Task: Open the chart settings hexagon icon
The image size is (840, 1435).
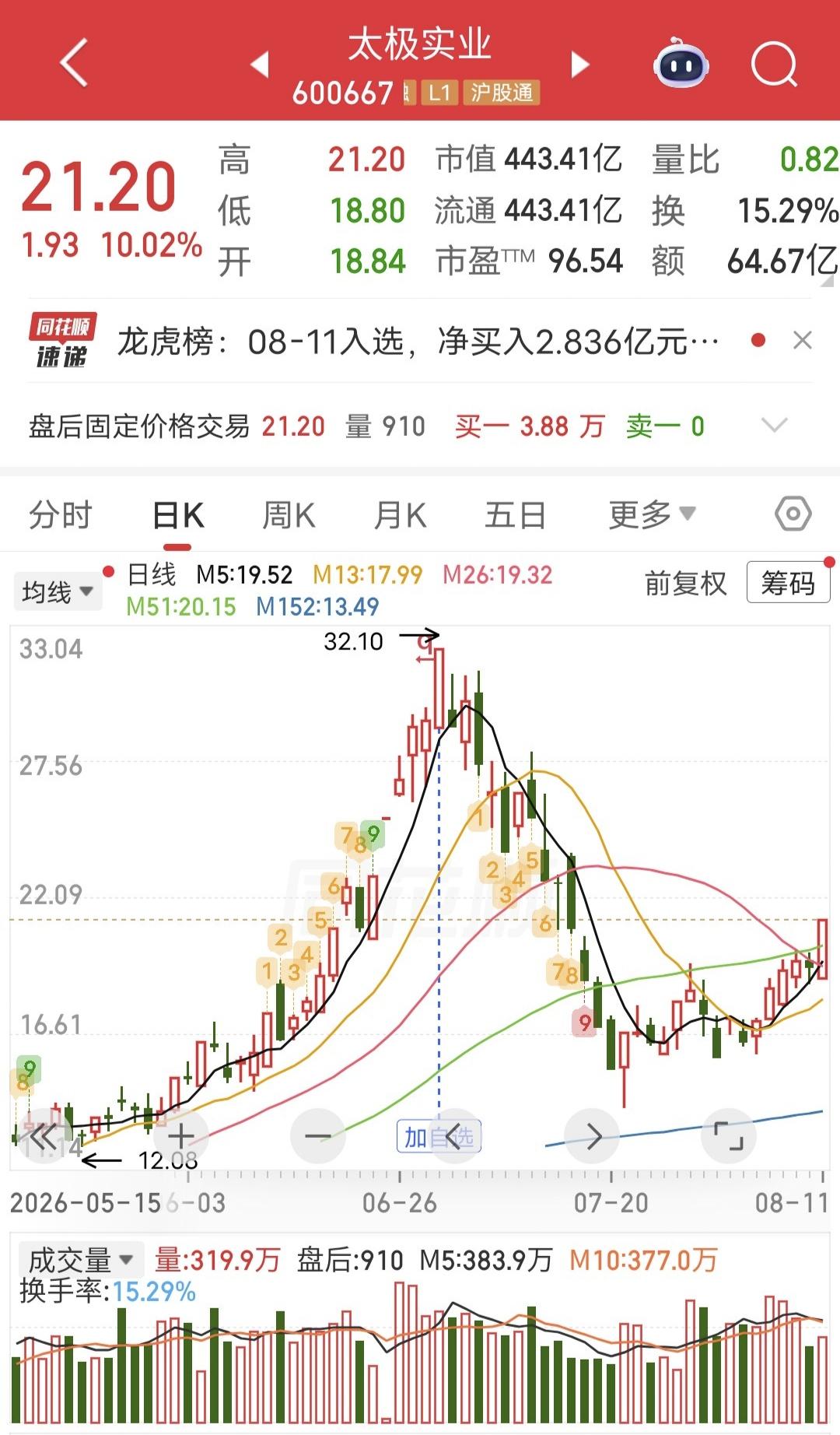Action: pyautogui.click(x=793, y=514)
